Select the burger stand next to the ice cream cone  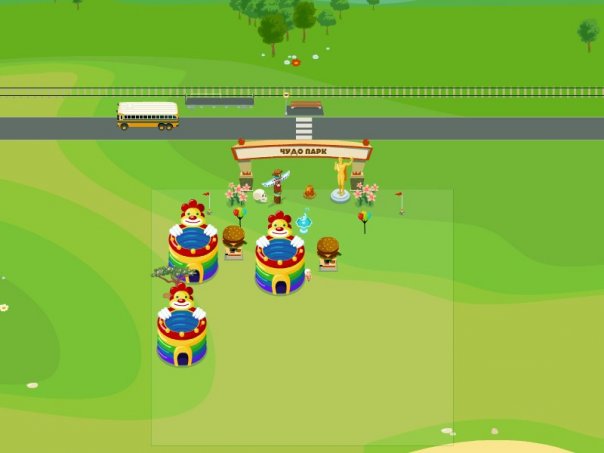click(328, 252)
